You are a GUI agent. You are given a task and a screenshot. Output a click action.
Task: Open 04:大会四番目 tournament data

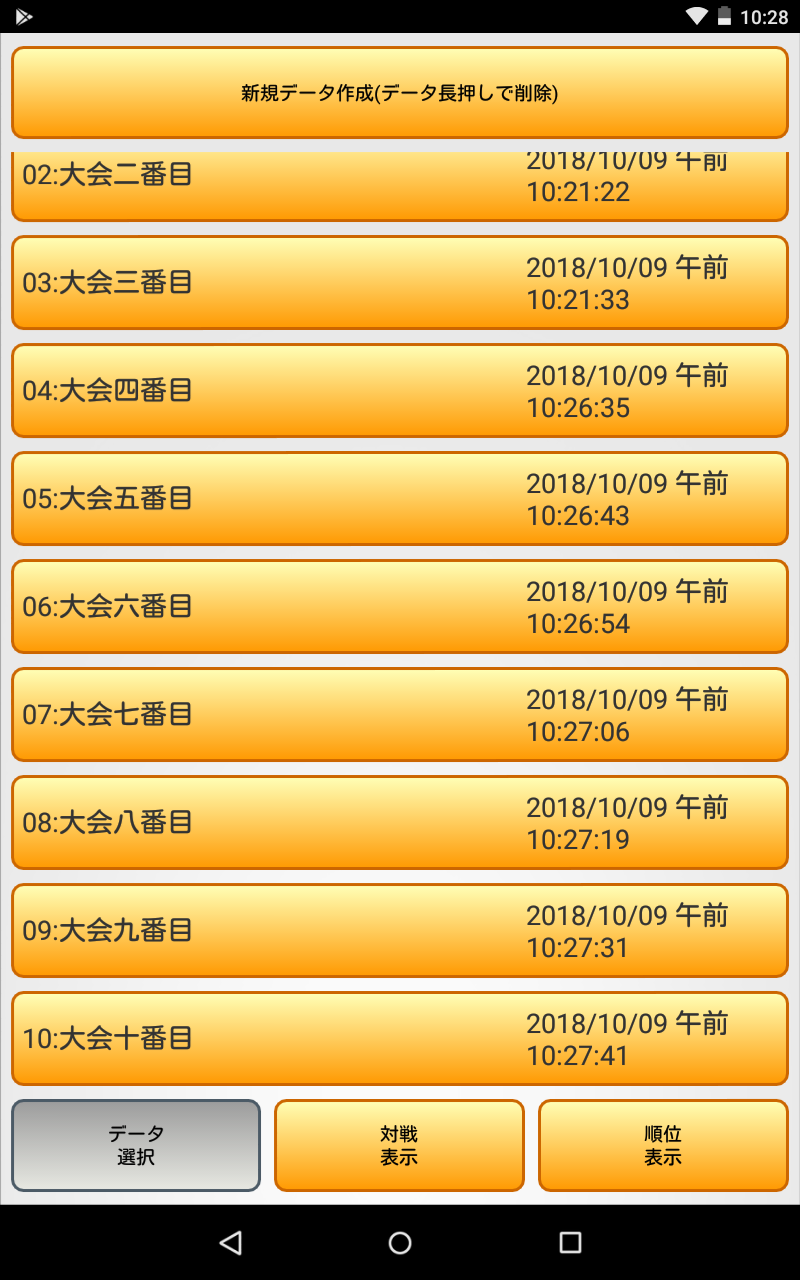399,390
